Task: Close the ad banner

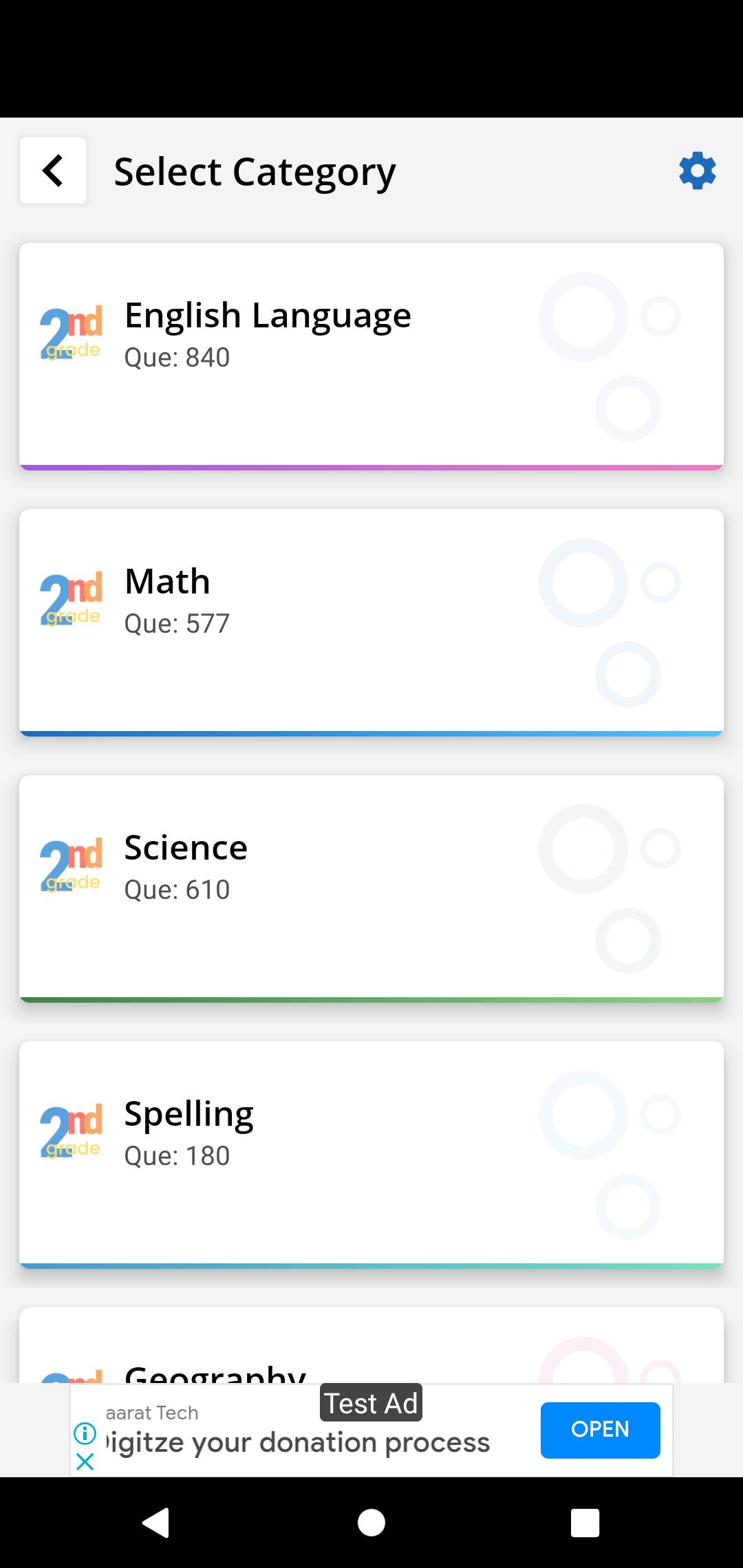Action: [x=85, y=1461]
